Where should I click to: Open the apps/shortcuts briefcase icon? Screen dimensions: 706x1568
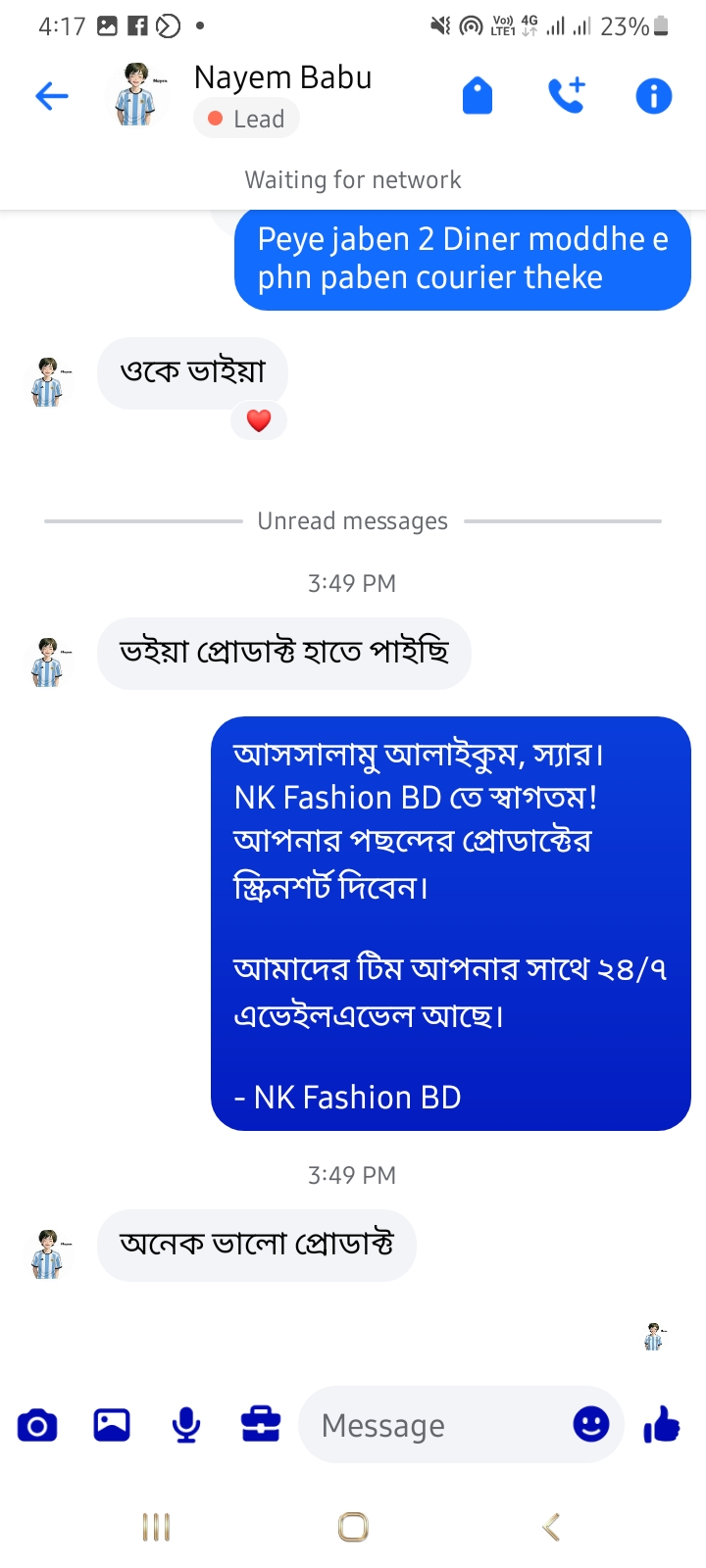[258, 1423]
